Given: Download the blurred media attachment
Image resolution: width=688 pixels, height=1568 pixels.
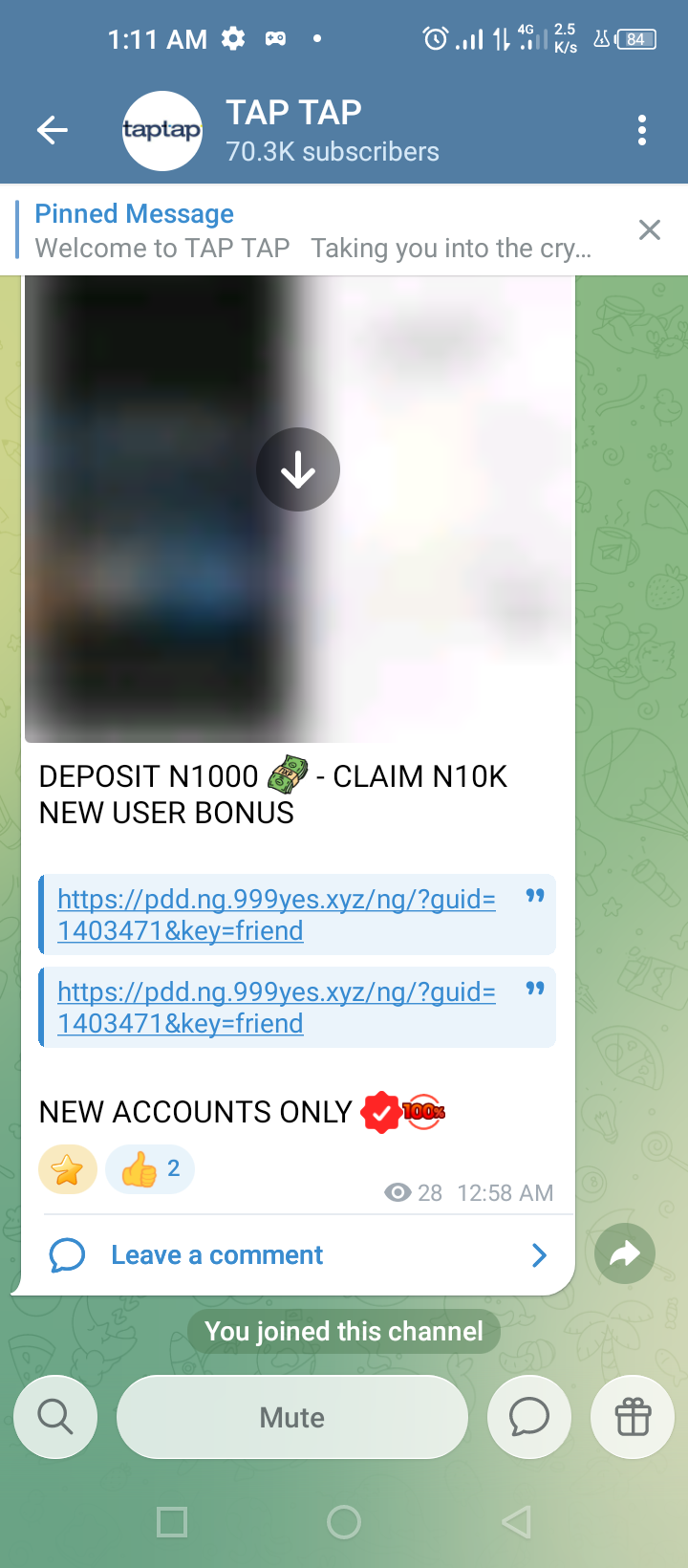Looking at the screenshot, I should pos(298,469).
